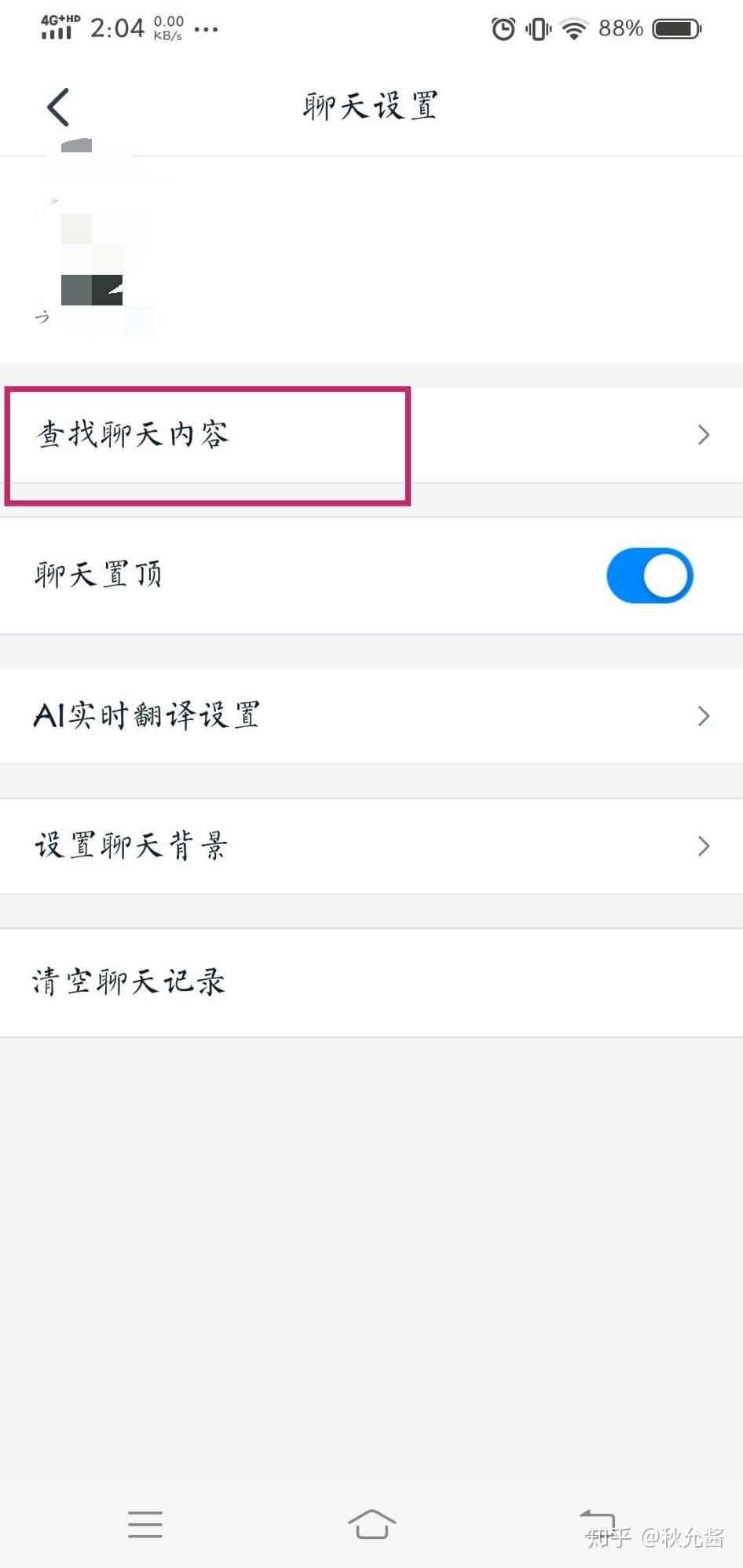Open 设置聊天背景
The image size is (743, 1568).
pyautogui.click(x=371, y=846)
